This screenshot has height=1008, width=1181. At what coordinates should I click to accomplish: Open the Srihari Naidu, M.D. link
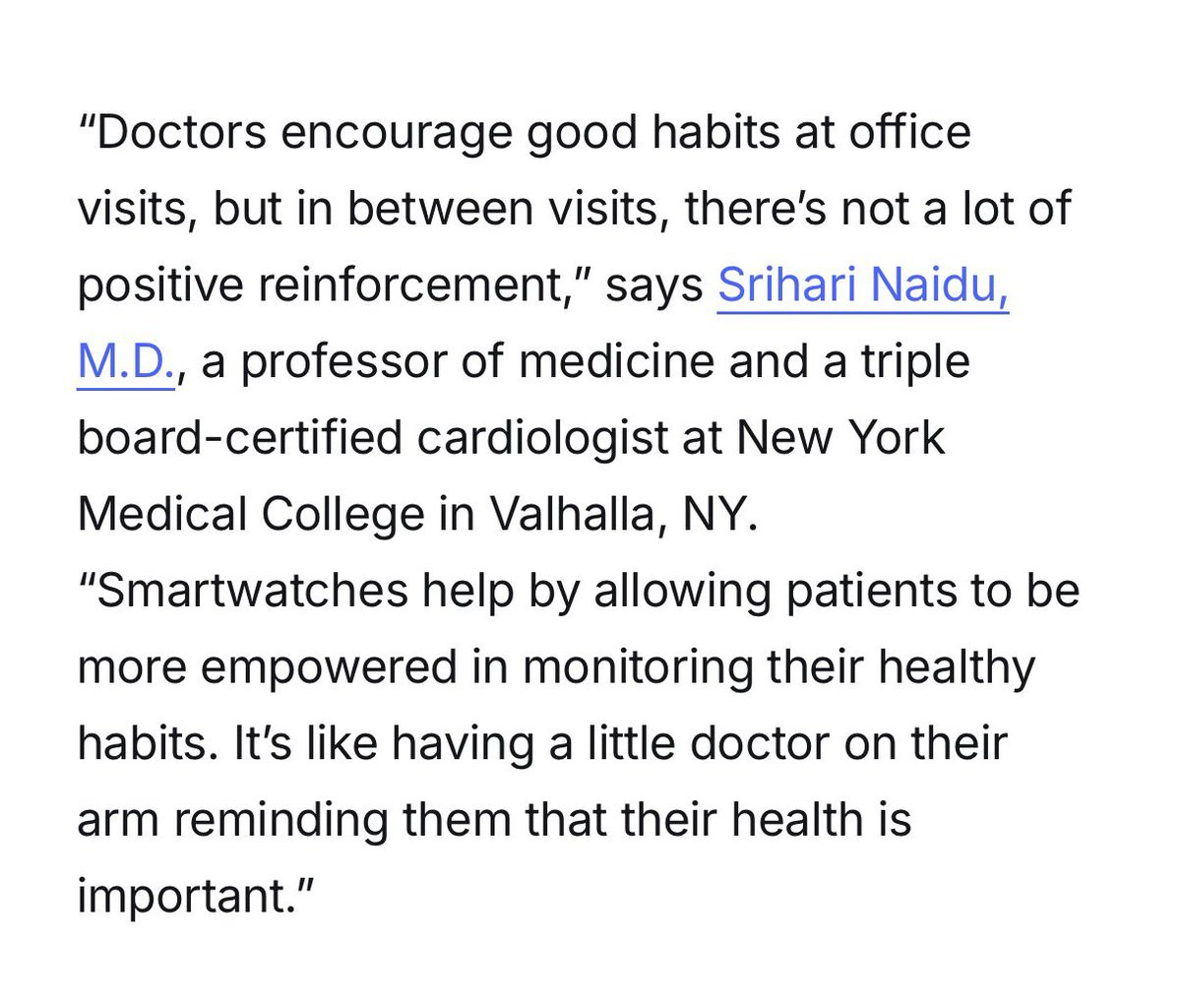tap(862, 286)
